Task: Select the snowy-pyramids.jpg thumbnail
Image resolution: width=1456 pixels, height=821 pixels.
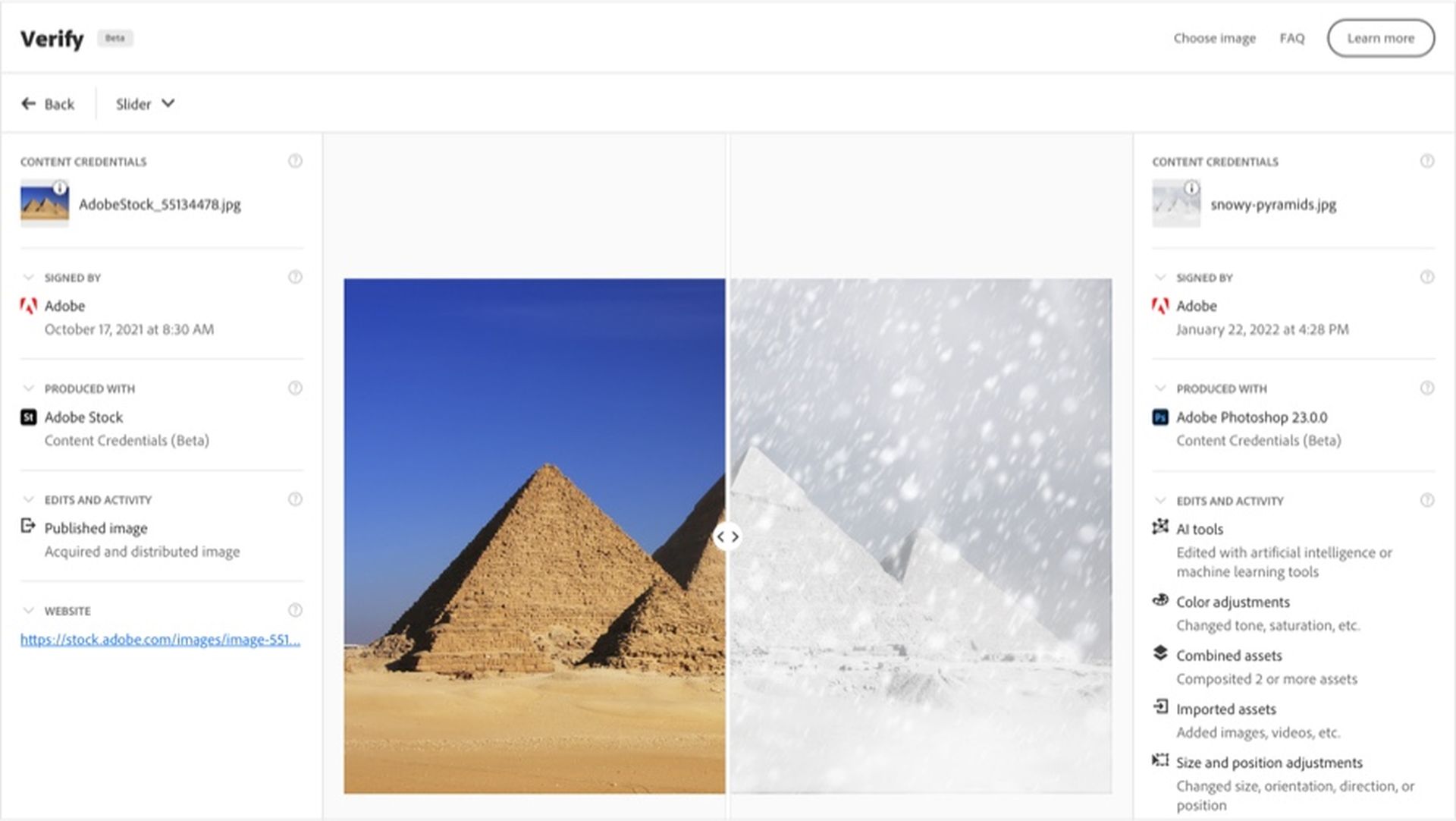Action: click(x=1176, y=203)
